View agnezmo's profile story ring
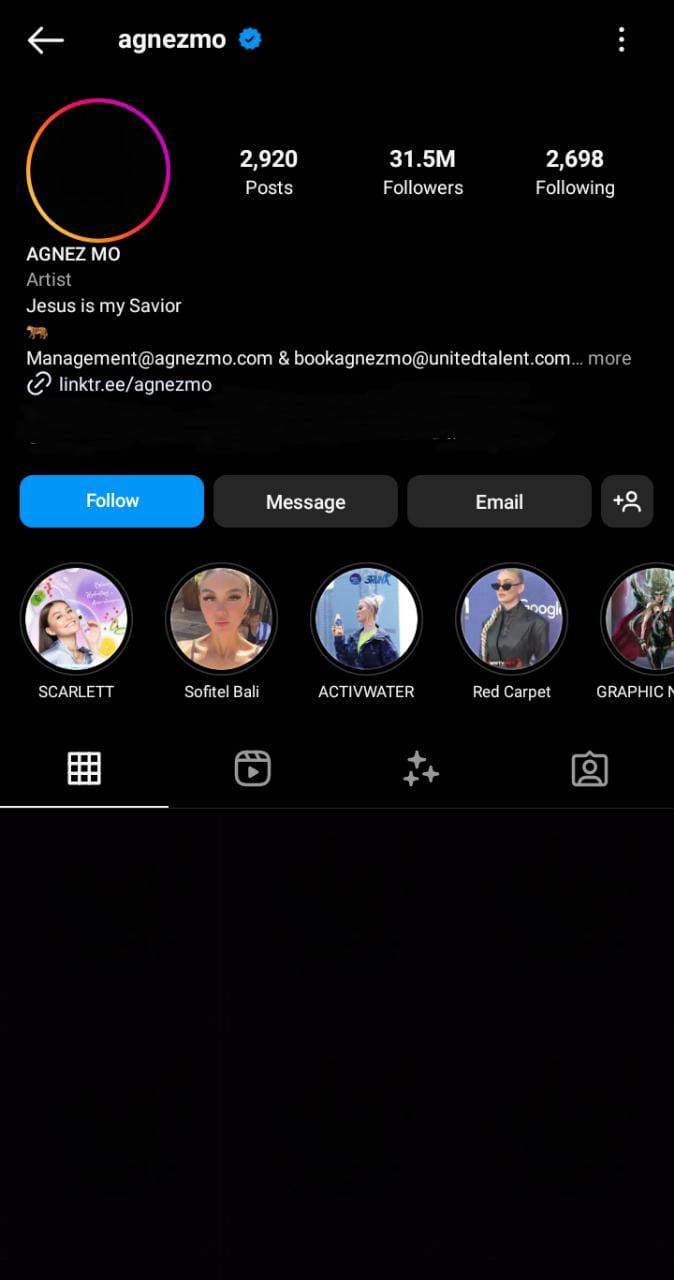 point(98,170)
